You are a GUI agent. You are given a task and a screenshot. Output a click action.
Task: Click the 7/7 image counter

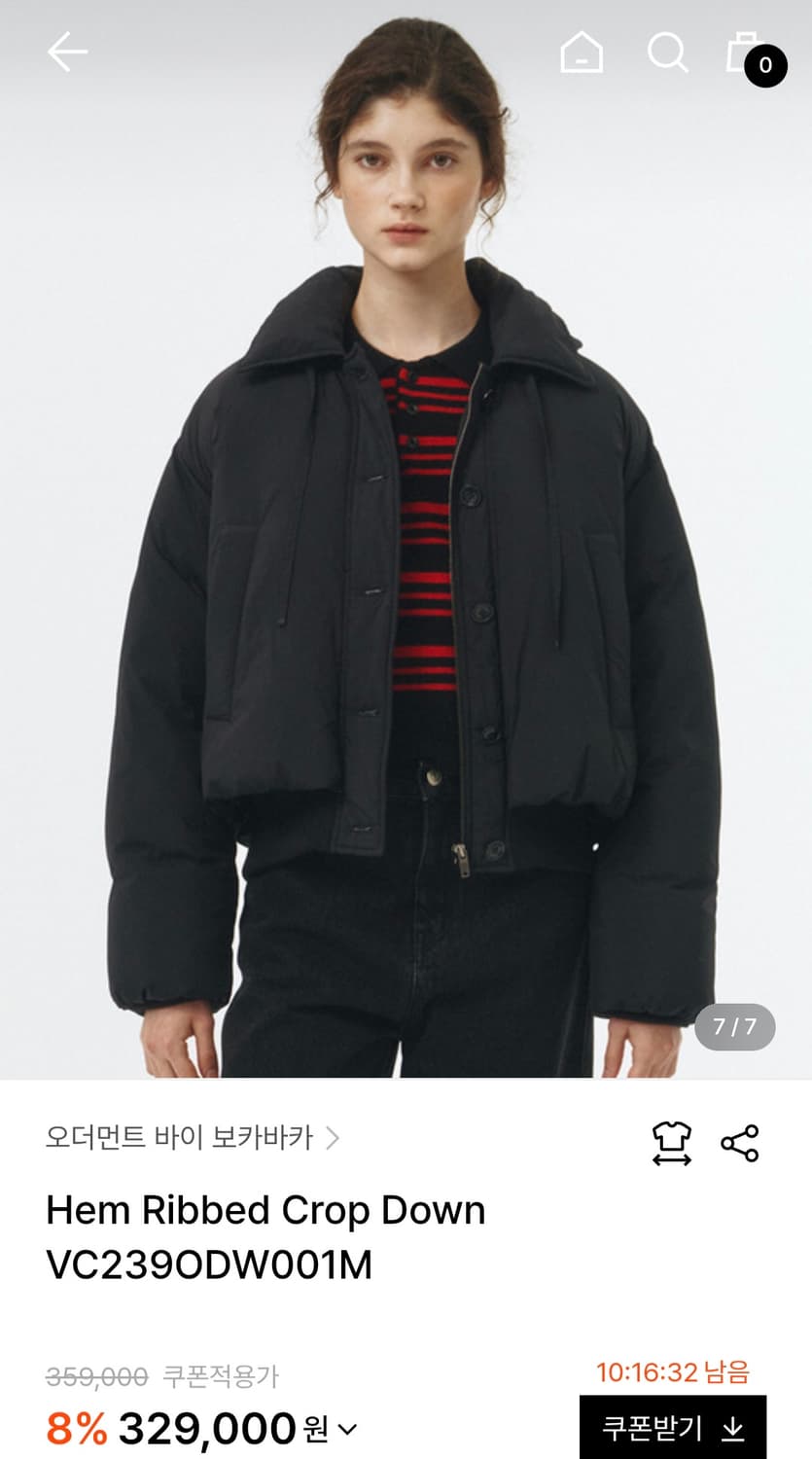coord(734,1027)
